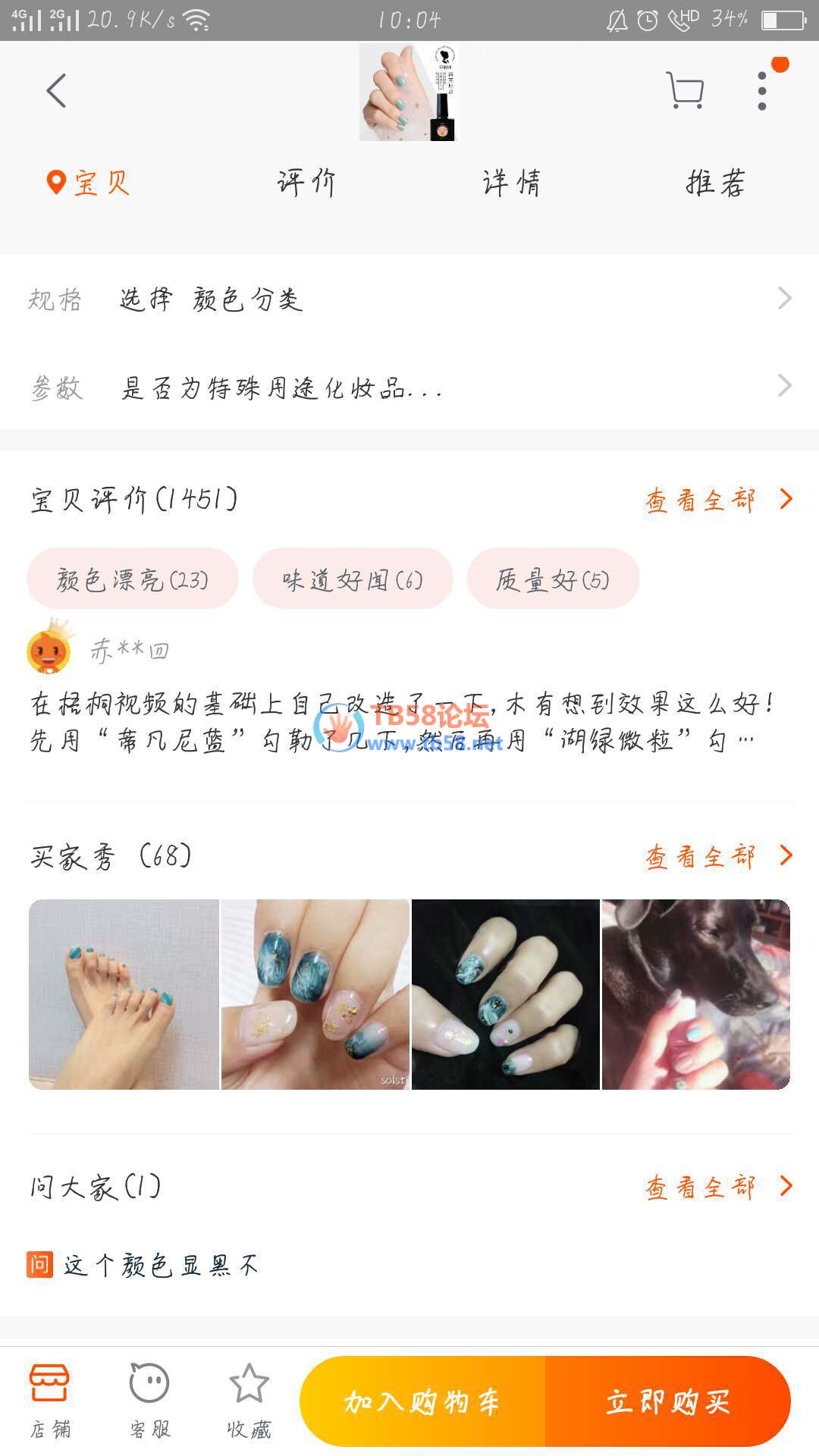Open the 参数 product parameters row
This screenshot has height=1456, width=819.
tap(409, 388)
